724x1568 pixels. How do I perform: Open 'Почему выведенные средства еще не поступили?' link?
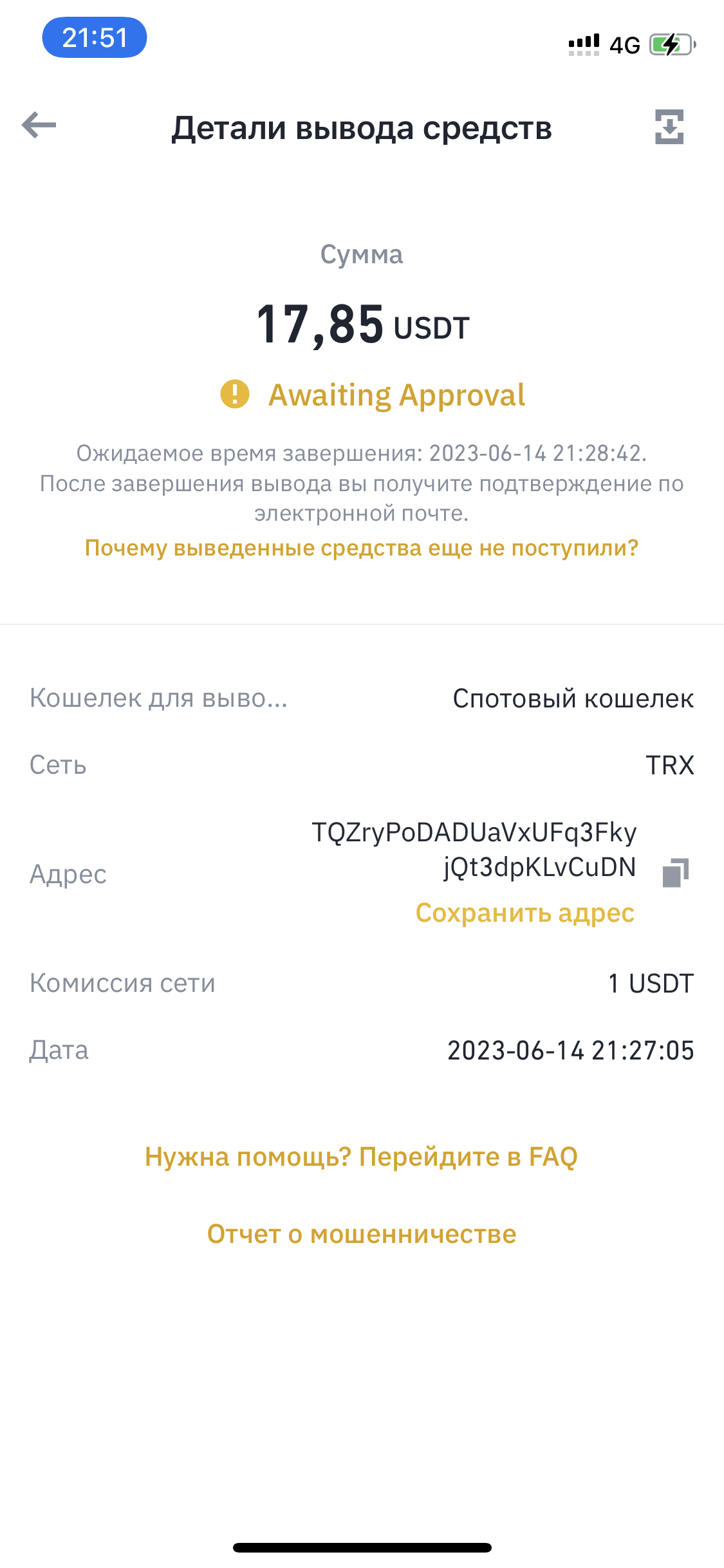tap(362, 548)
